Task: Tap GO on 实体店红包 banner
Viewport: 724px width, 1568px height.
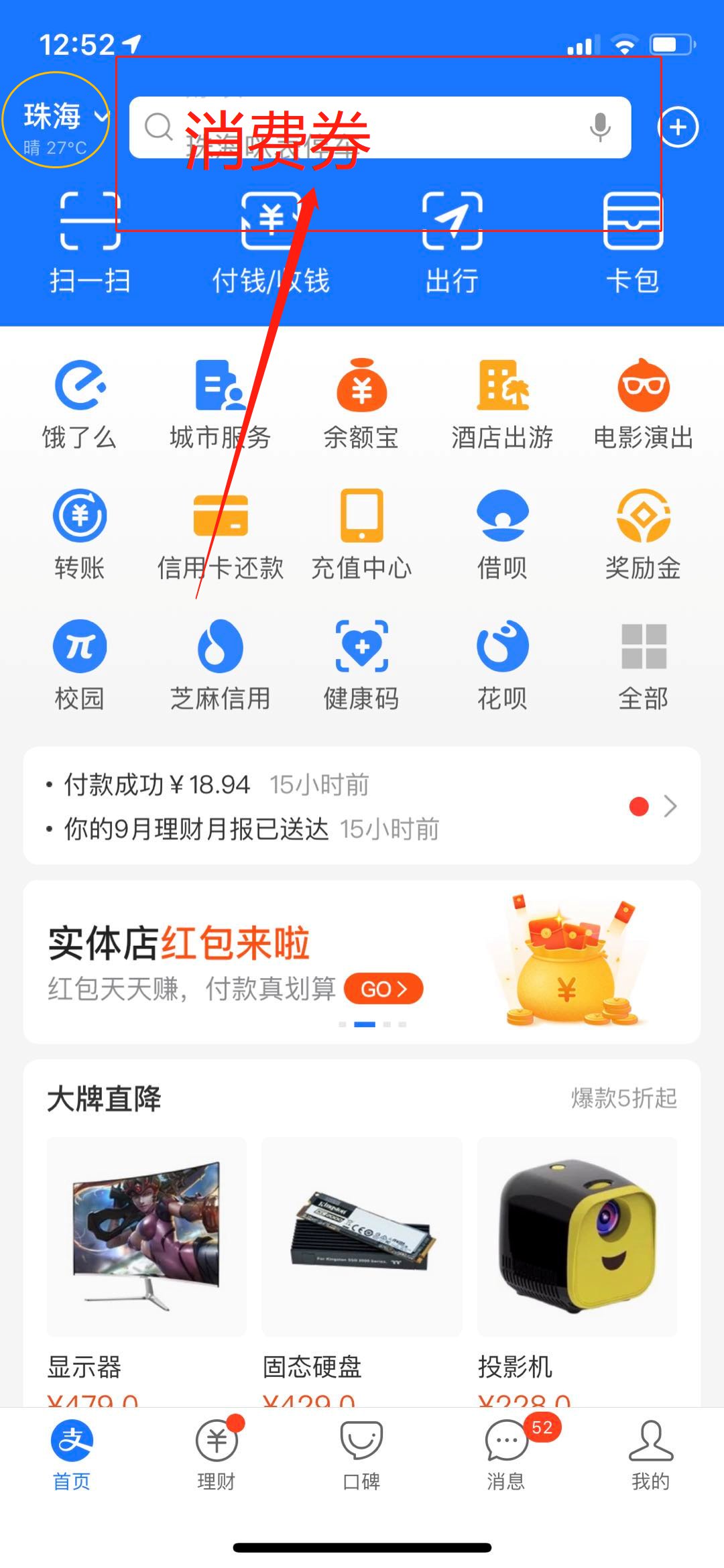Action: tap(383, 989)
